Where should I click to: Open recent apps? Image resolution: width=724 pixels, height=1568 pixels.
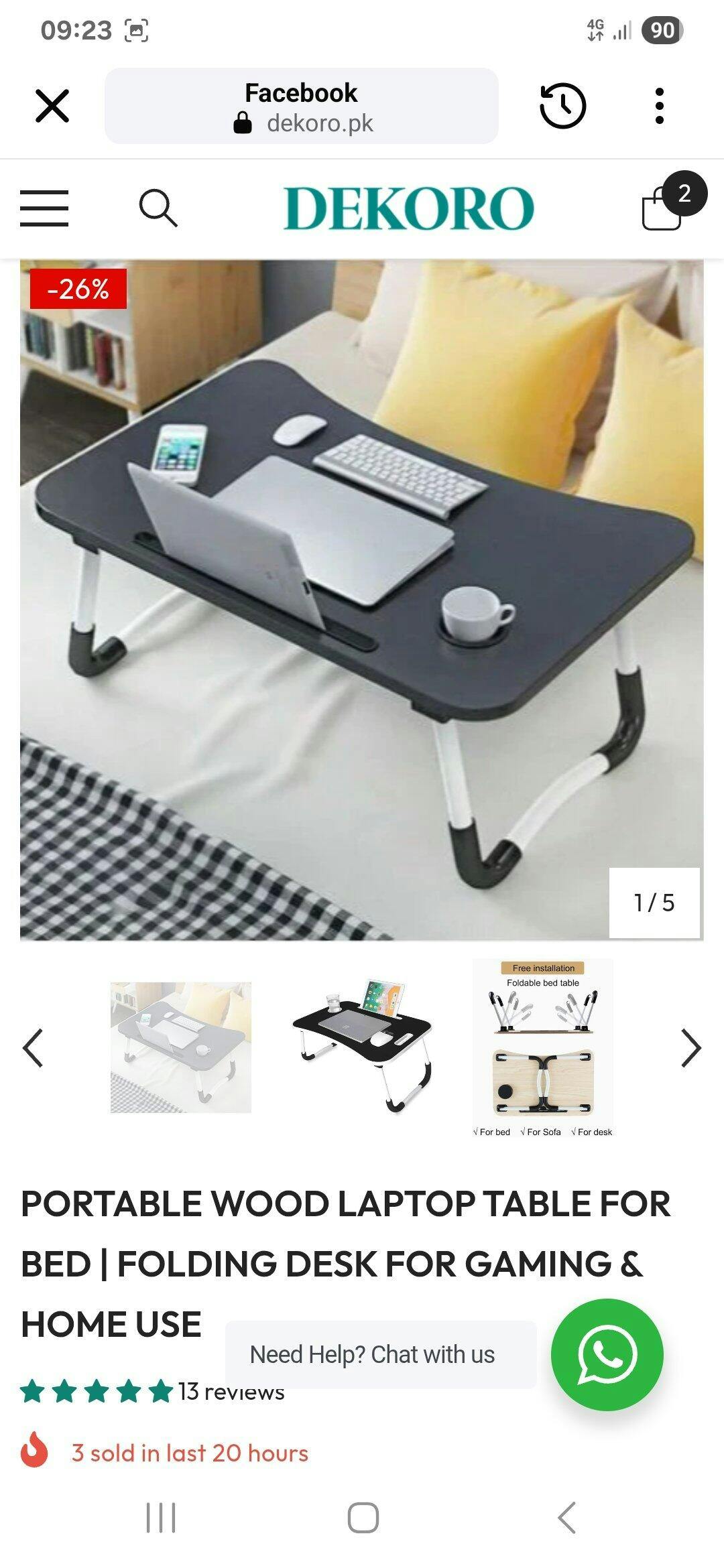[161, 1518]
